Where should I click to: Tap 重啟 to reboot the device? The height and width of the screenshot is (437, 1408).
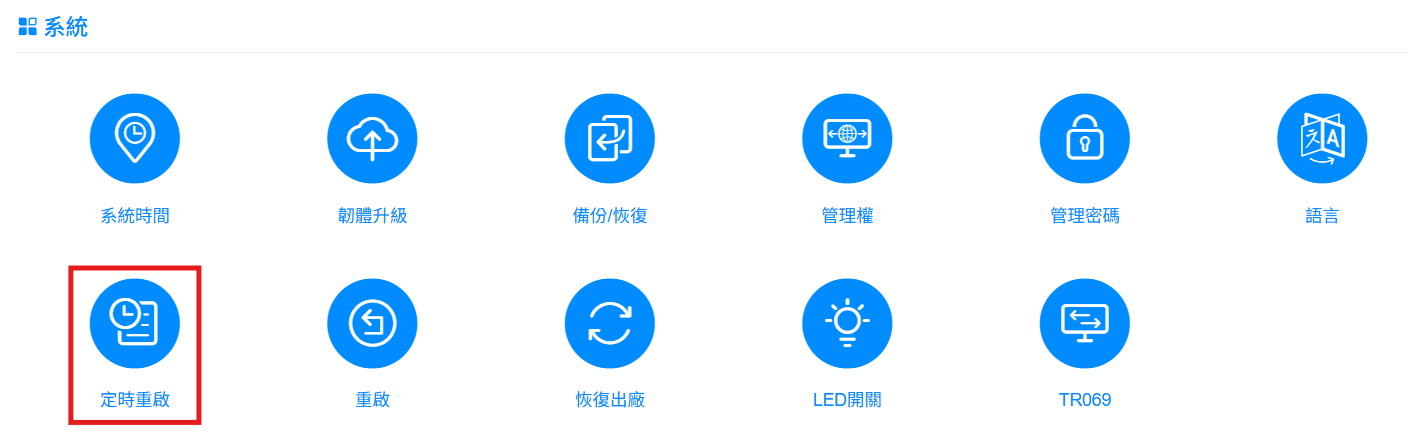point(372,323)
